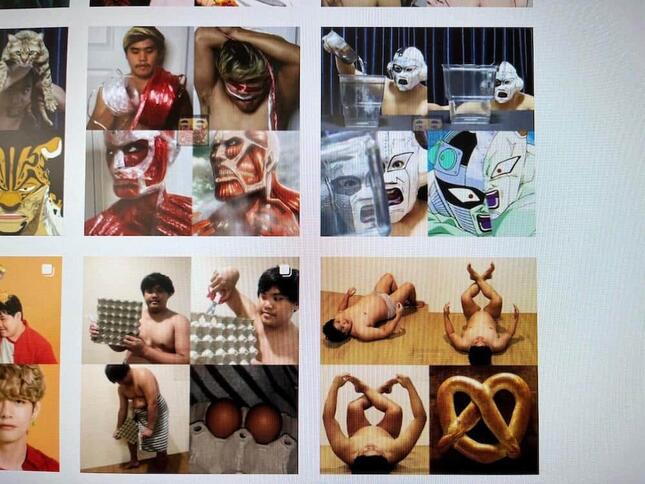
Task: Open the cat and tiger mask post
Action: click(31, 131)
